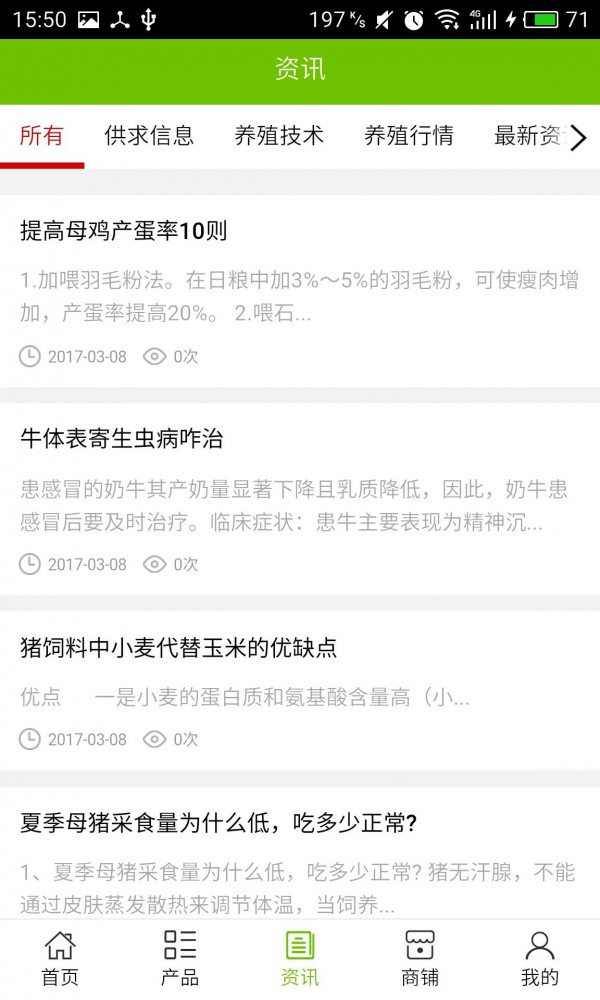Go to the 我的 profile tab
The image size is (600, 1000).
[540, 958]
